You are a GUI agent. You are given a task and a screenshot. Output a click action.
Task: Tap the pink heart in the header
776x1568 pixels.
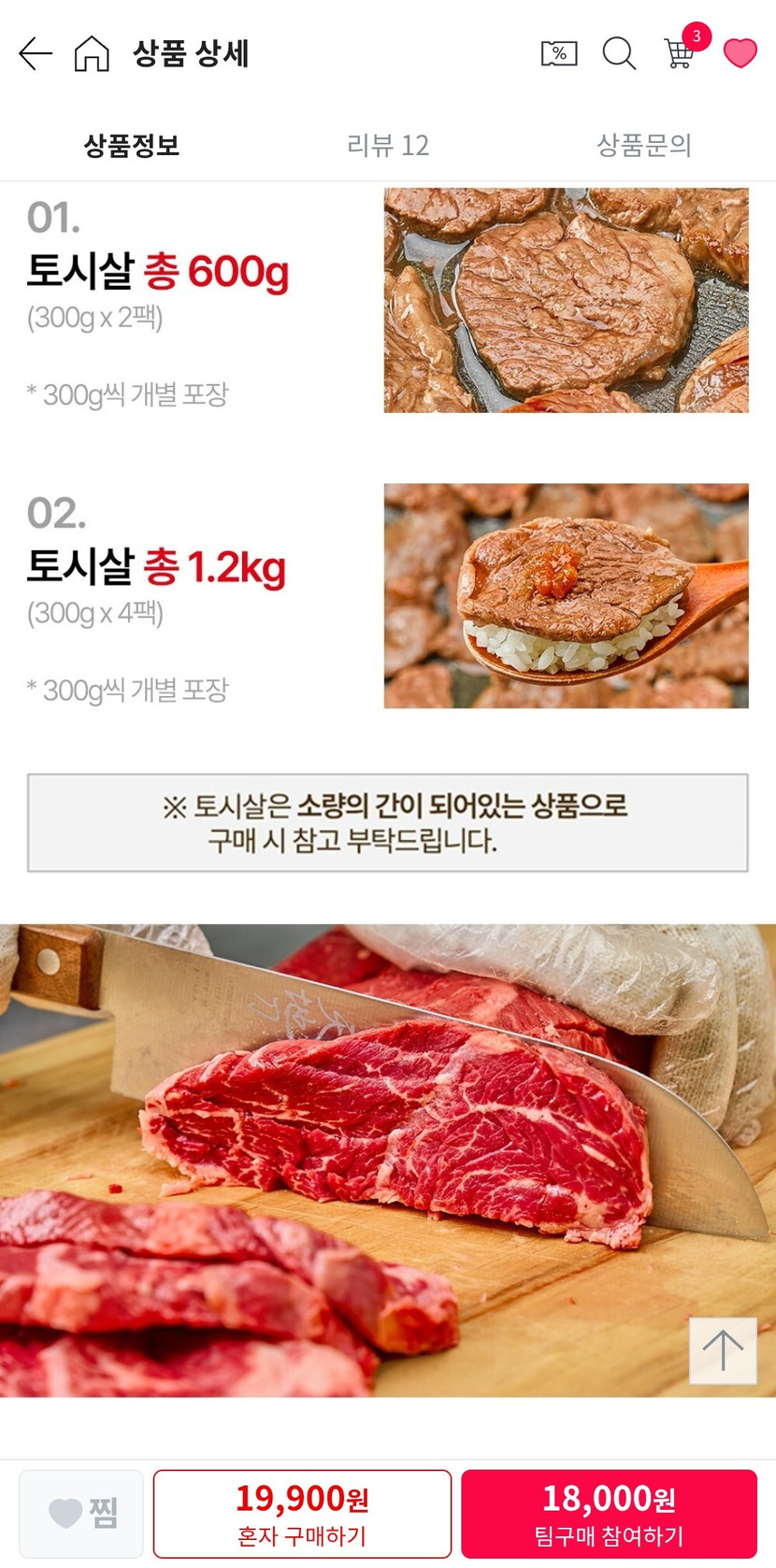(x=740, y=53)
